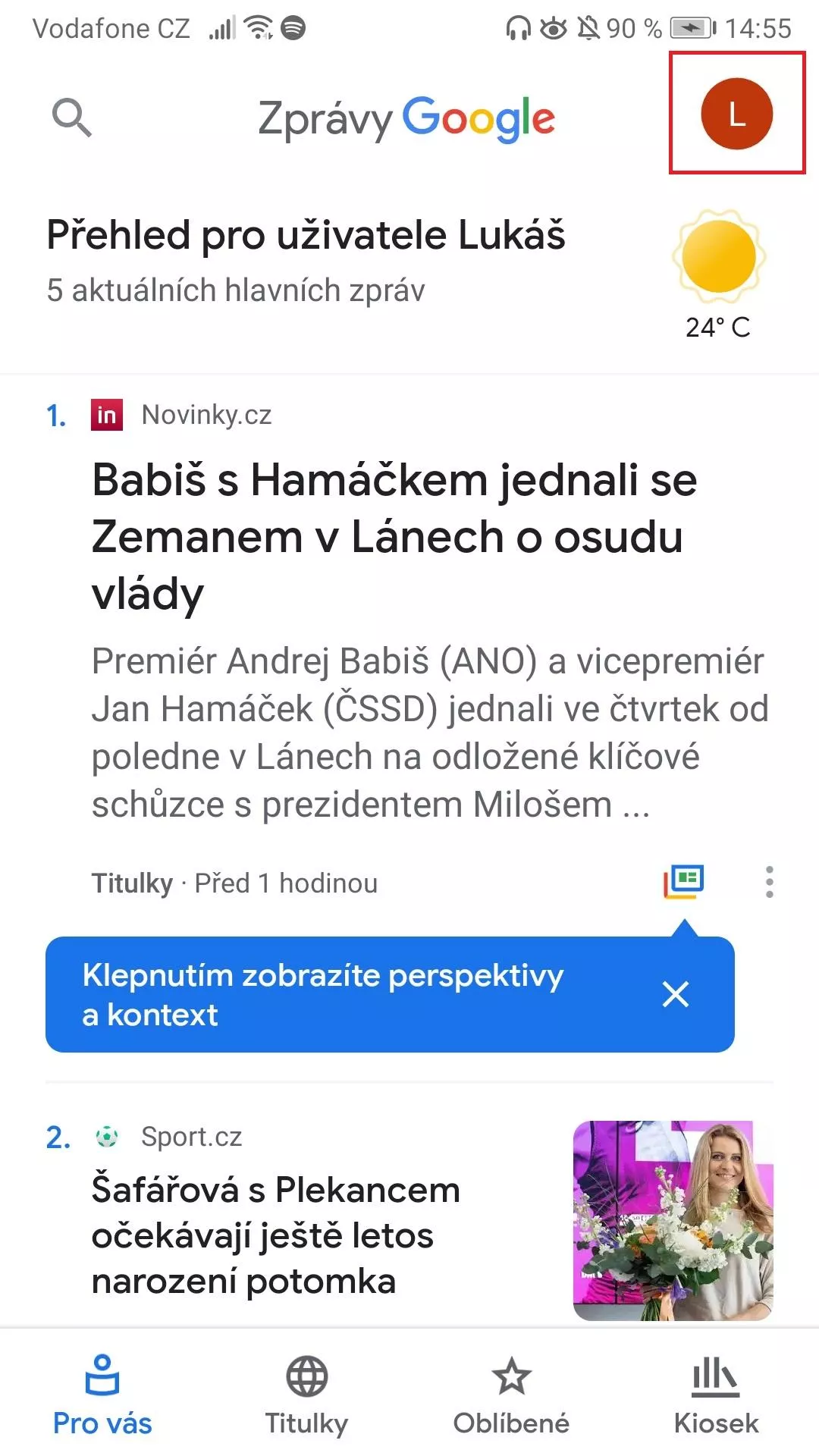This screenshot has width=819, height=1456.
Task: Tap the full coverage icon on Novinky.cz story
Action: pos(683,882)
